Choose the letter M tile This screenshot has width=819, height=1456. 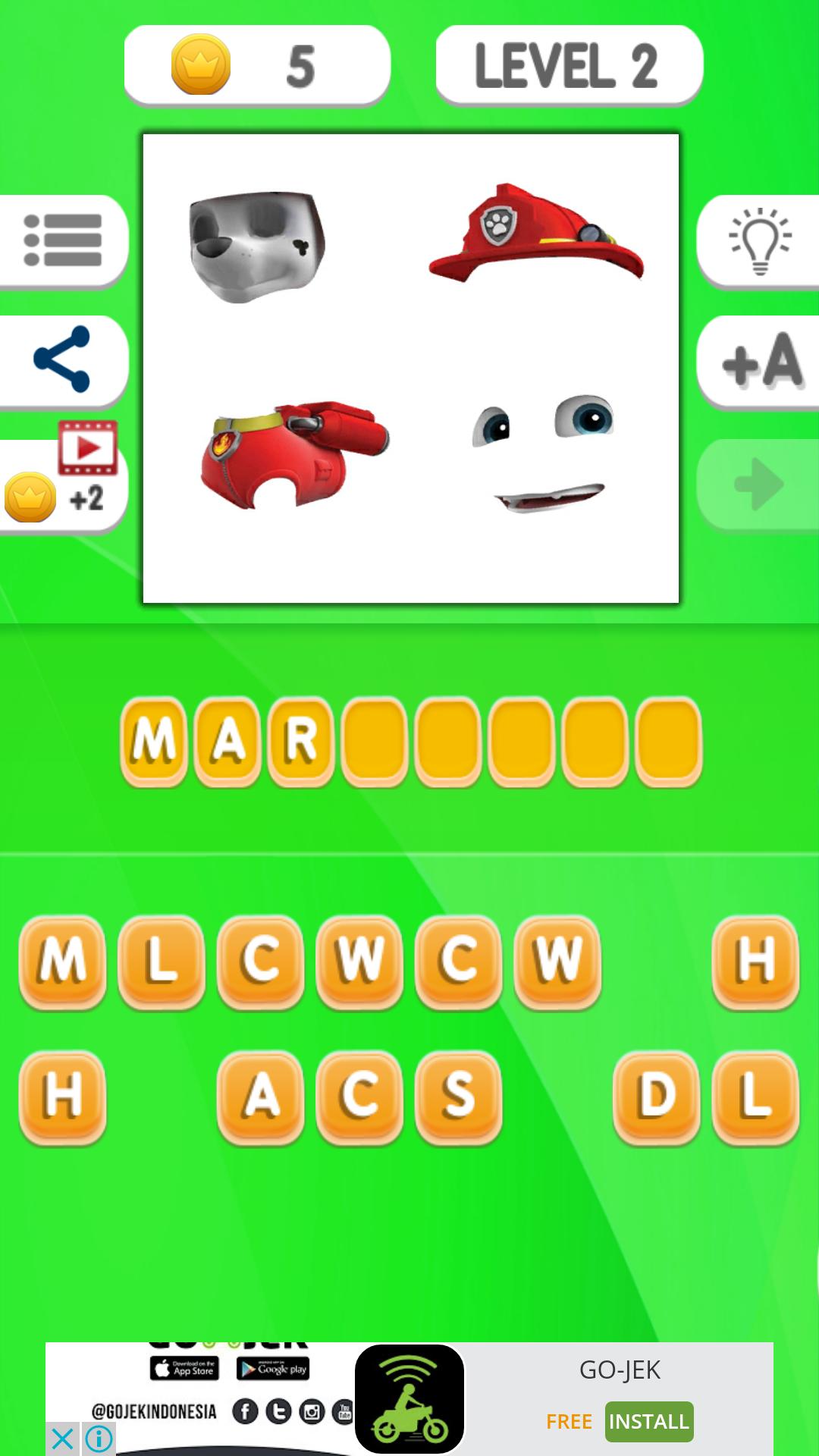pyautogui.click(x=63, y=961)
